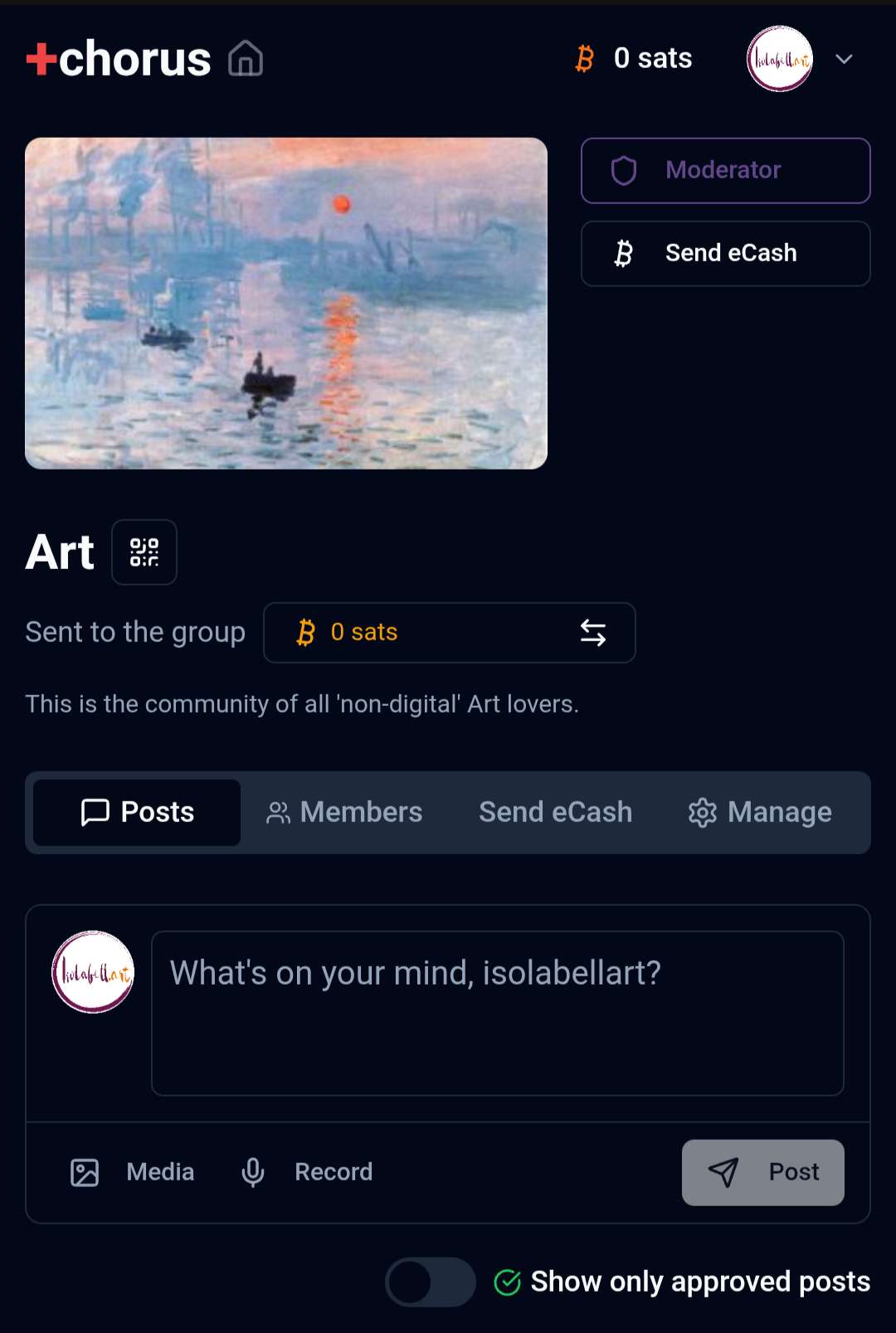Record an audio clip

(x=307, y=1172)
